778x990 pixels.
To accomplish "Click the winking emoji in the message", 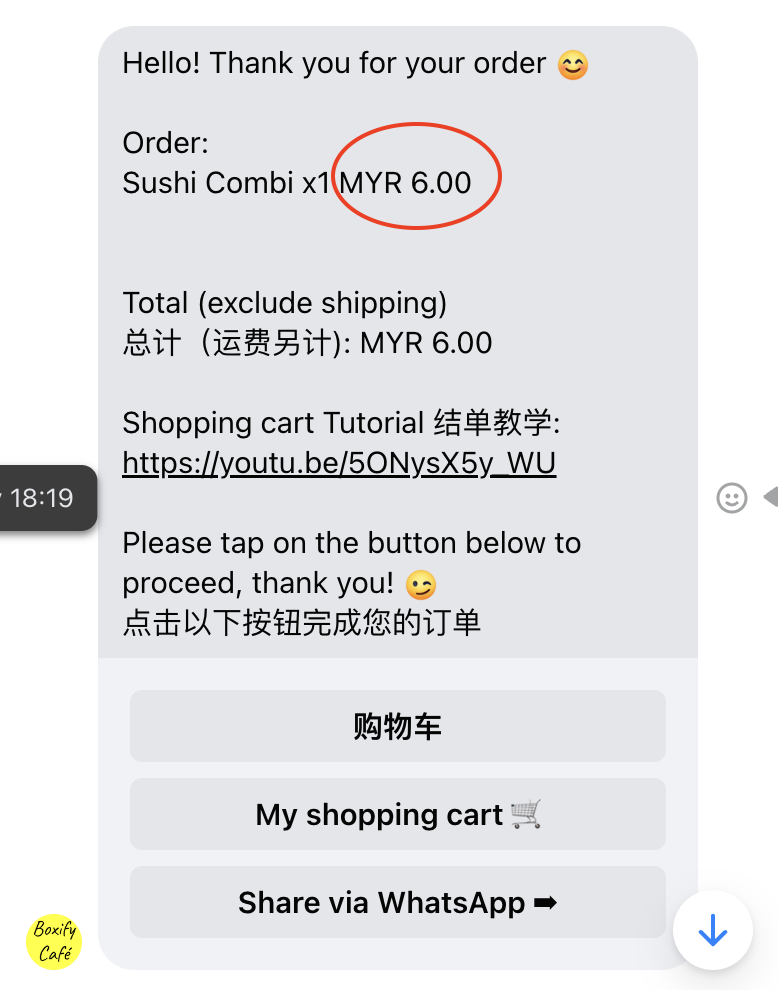I will coord(419,586).
